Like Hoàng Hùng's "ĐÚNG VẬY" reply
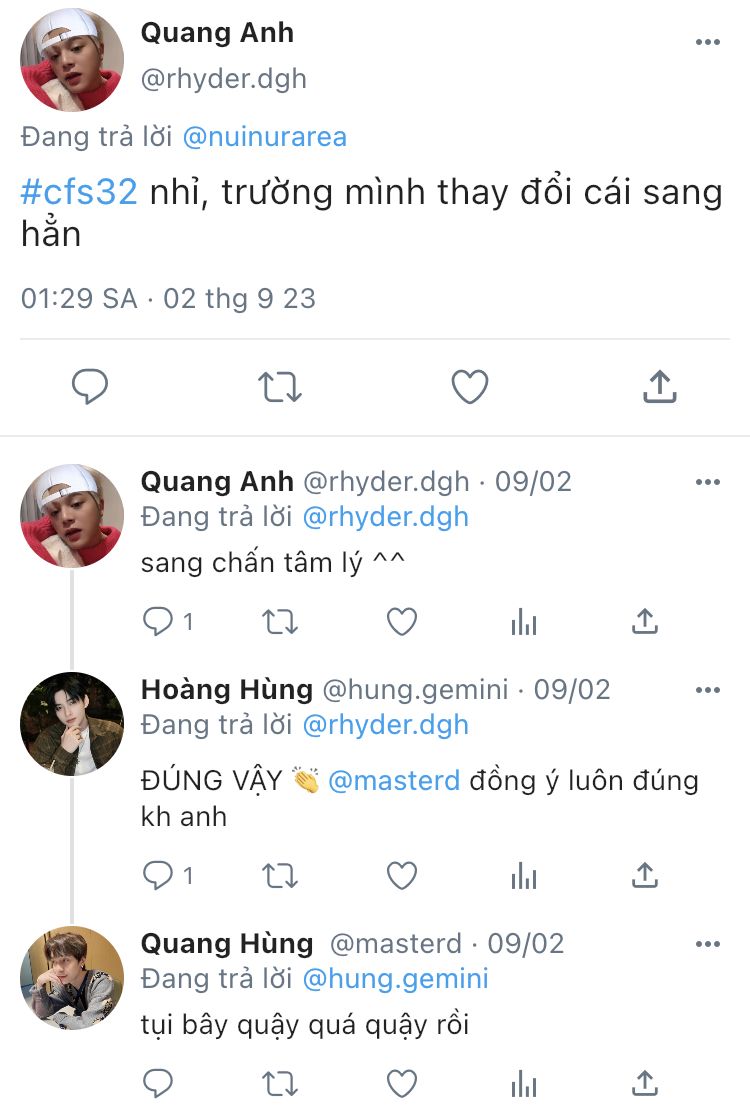 point(402,876)
